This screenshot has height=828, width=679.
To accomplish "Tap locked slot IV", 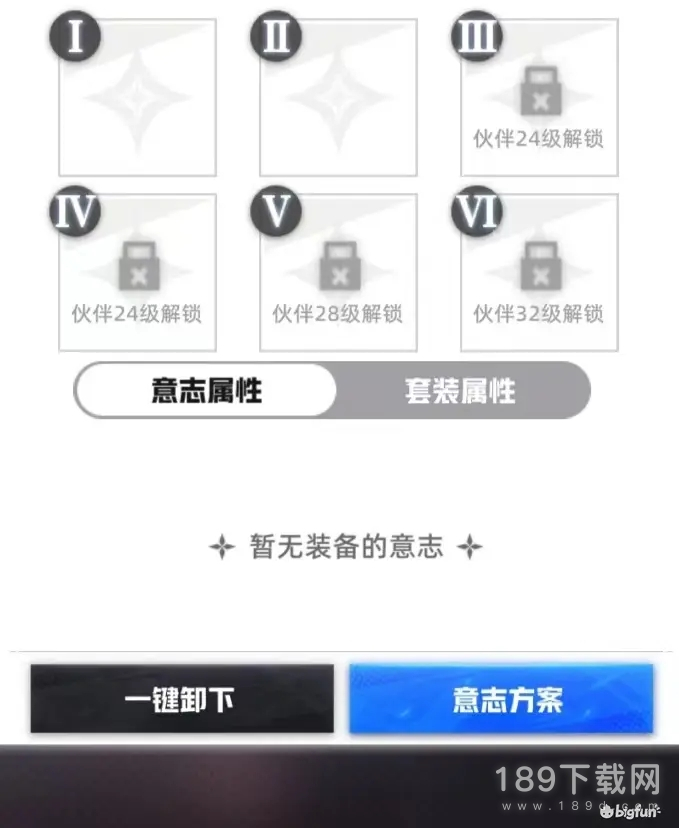I will [137, 273].
